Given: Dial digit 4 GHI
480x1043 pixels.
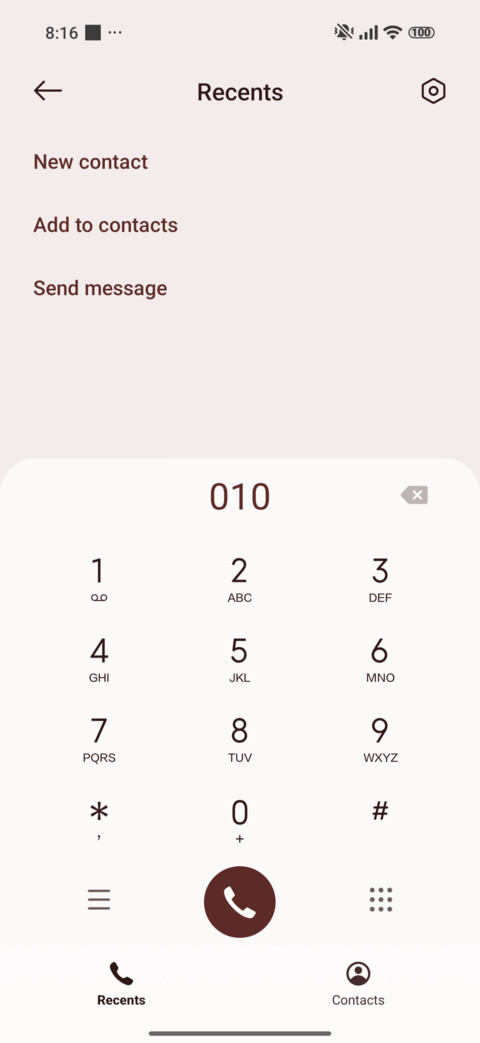Looking at the screenshot, I should coord(98,660).
